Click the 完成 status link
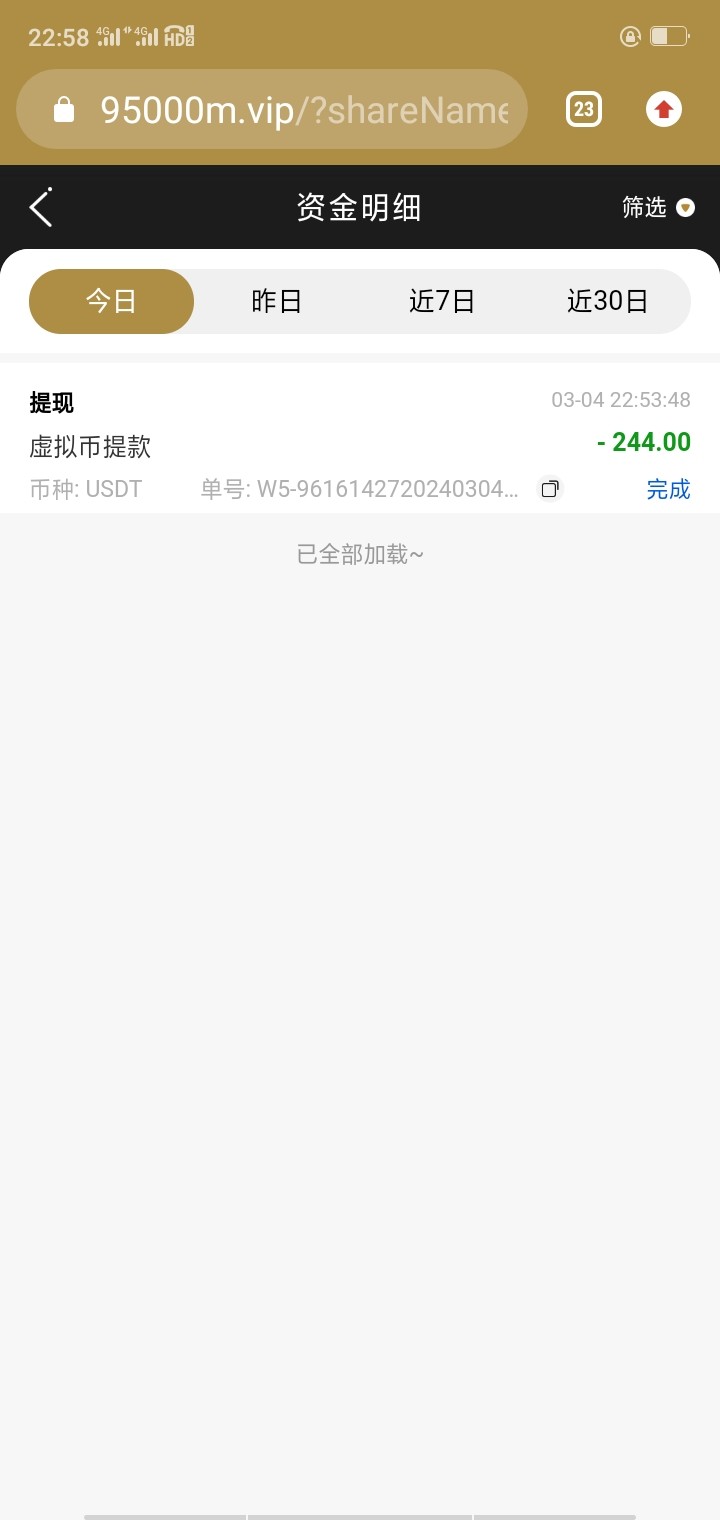The height and width of the screenshot is (1520, 720). [668, 489]
